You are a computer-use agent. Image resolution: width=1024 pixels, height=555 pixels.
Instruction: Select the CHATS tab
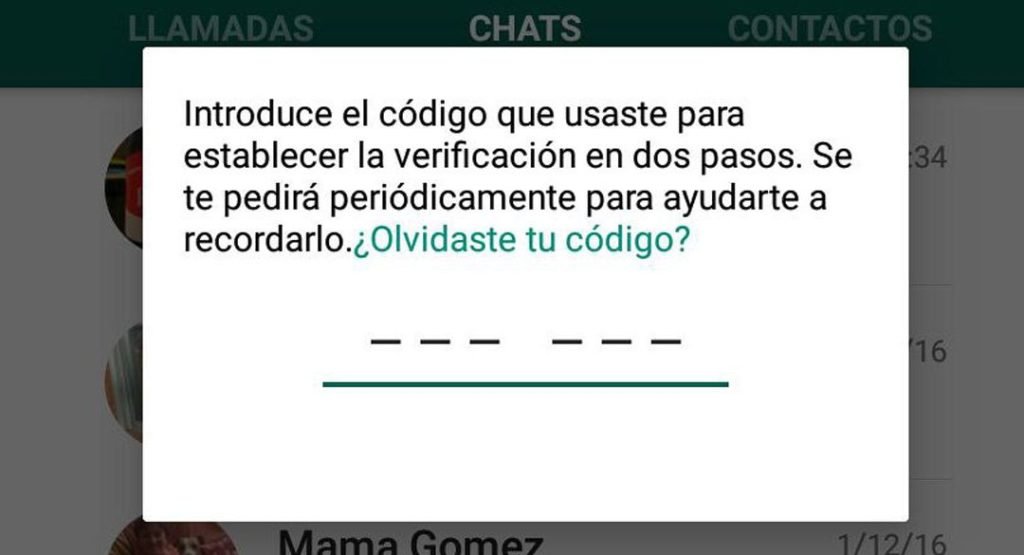click(x=525, y=28)
